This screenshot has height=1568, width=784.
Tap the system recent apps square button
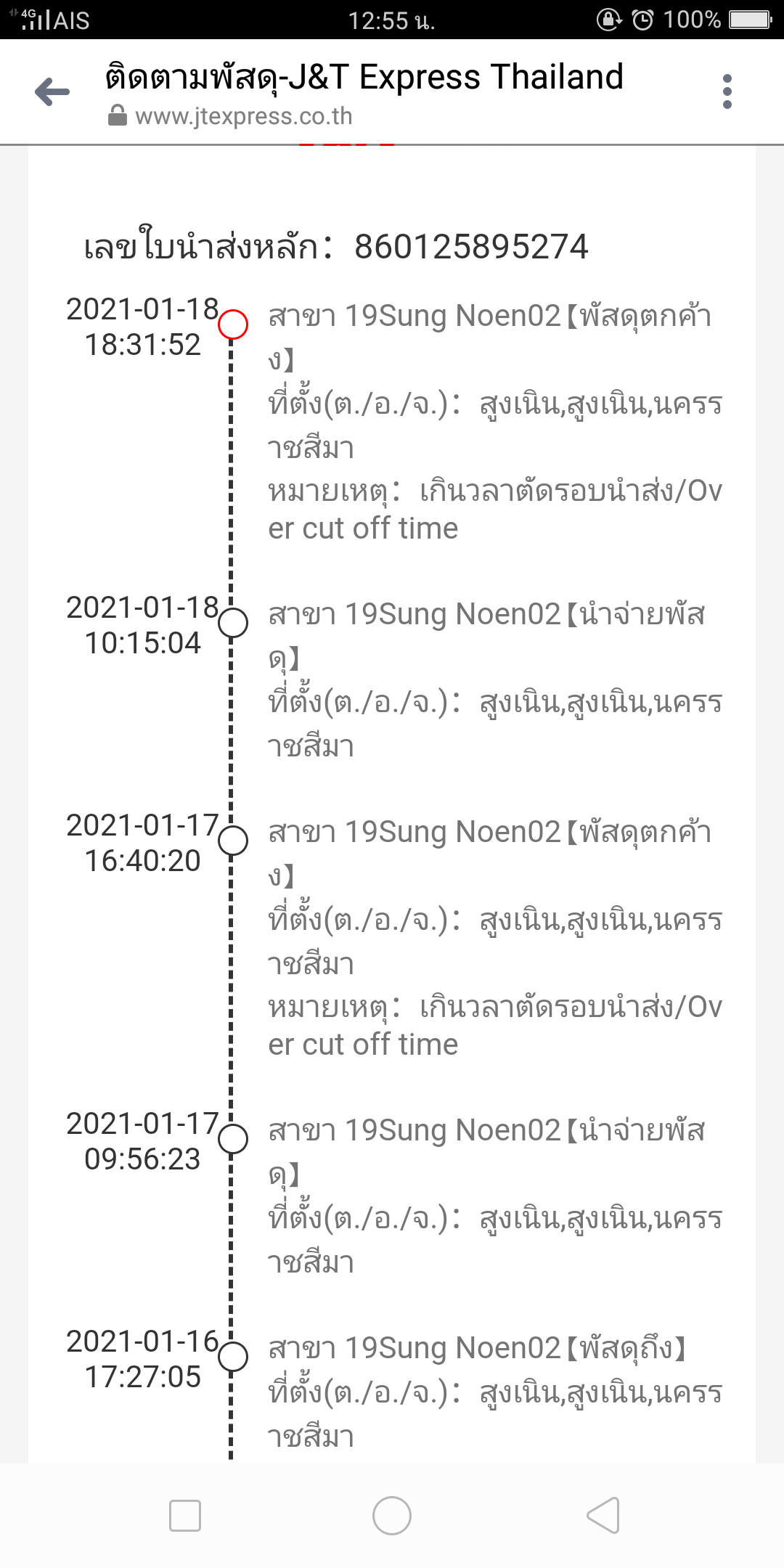point(184,1516)
